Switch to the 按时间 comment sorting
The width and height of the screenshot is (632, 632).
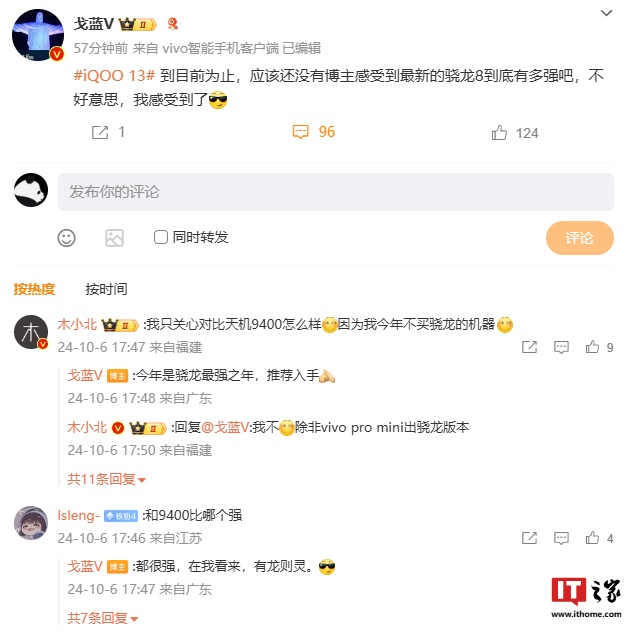point(106,289)
